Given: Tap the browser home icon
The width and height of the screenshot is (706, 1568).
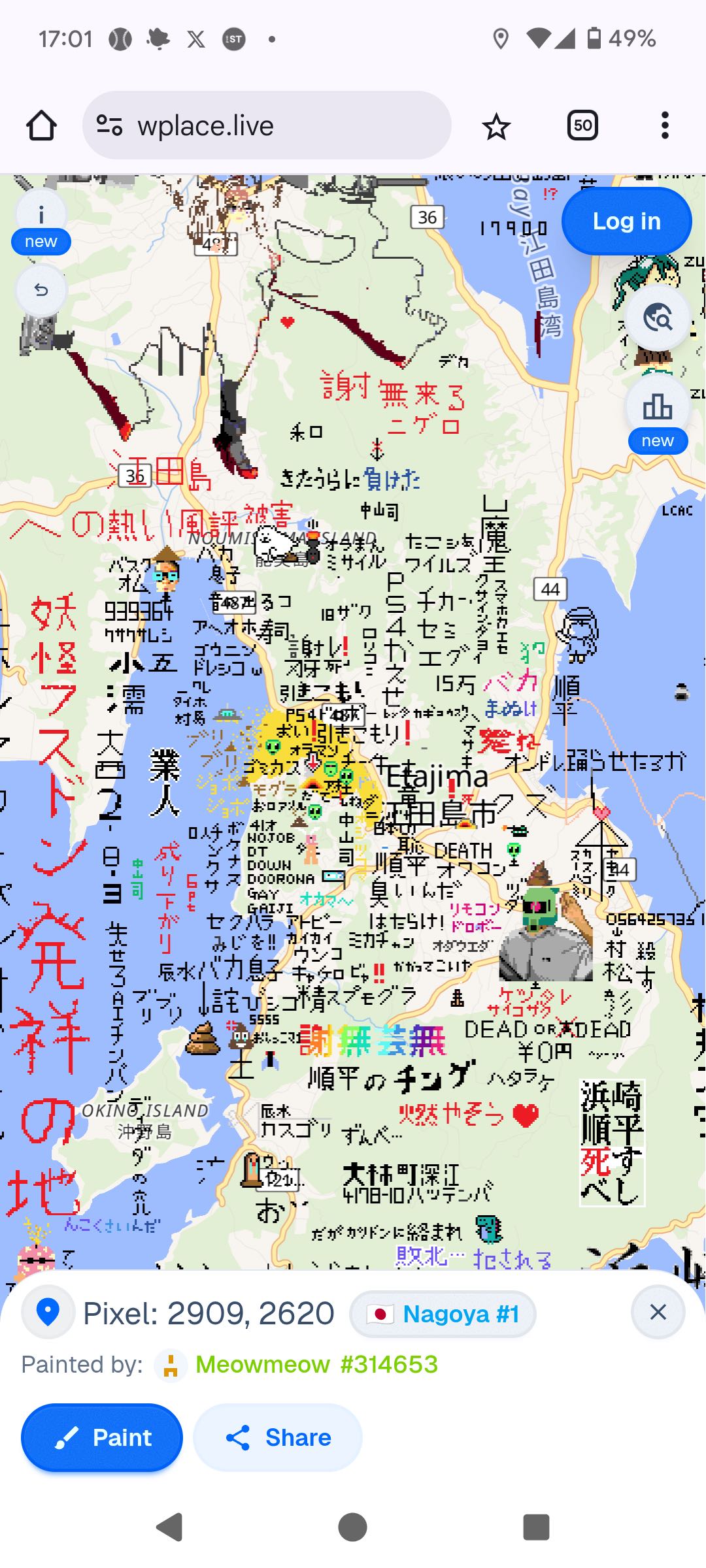Looking at the screenshot, I should click(41, 125).
